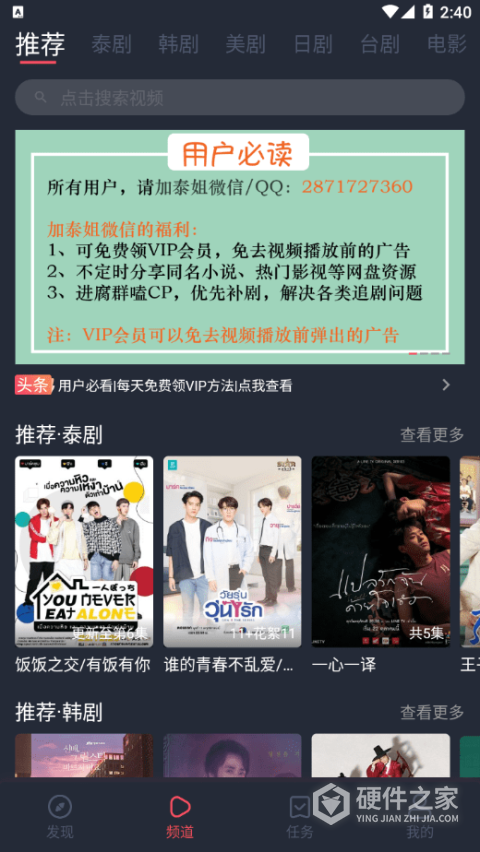This screenshot has height=852, width=480.
Task: Open the drama 一心一译
Action: (x=381, y=566)
